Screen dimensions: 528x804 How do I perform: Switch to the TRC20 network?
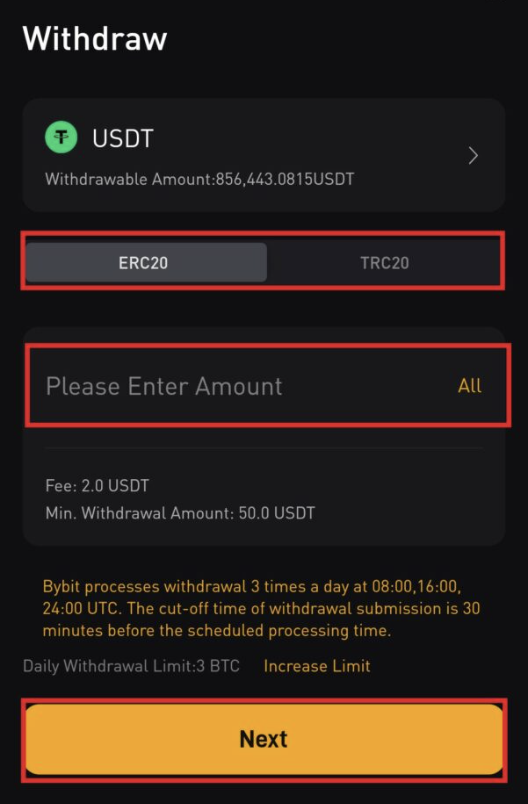point(384,263)
